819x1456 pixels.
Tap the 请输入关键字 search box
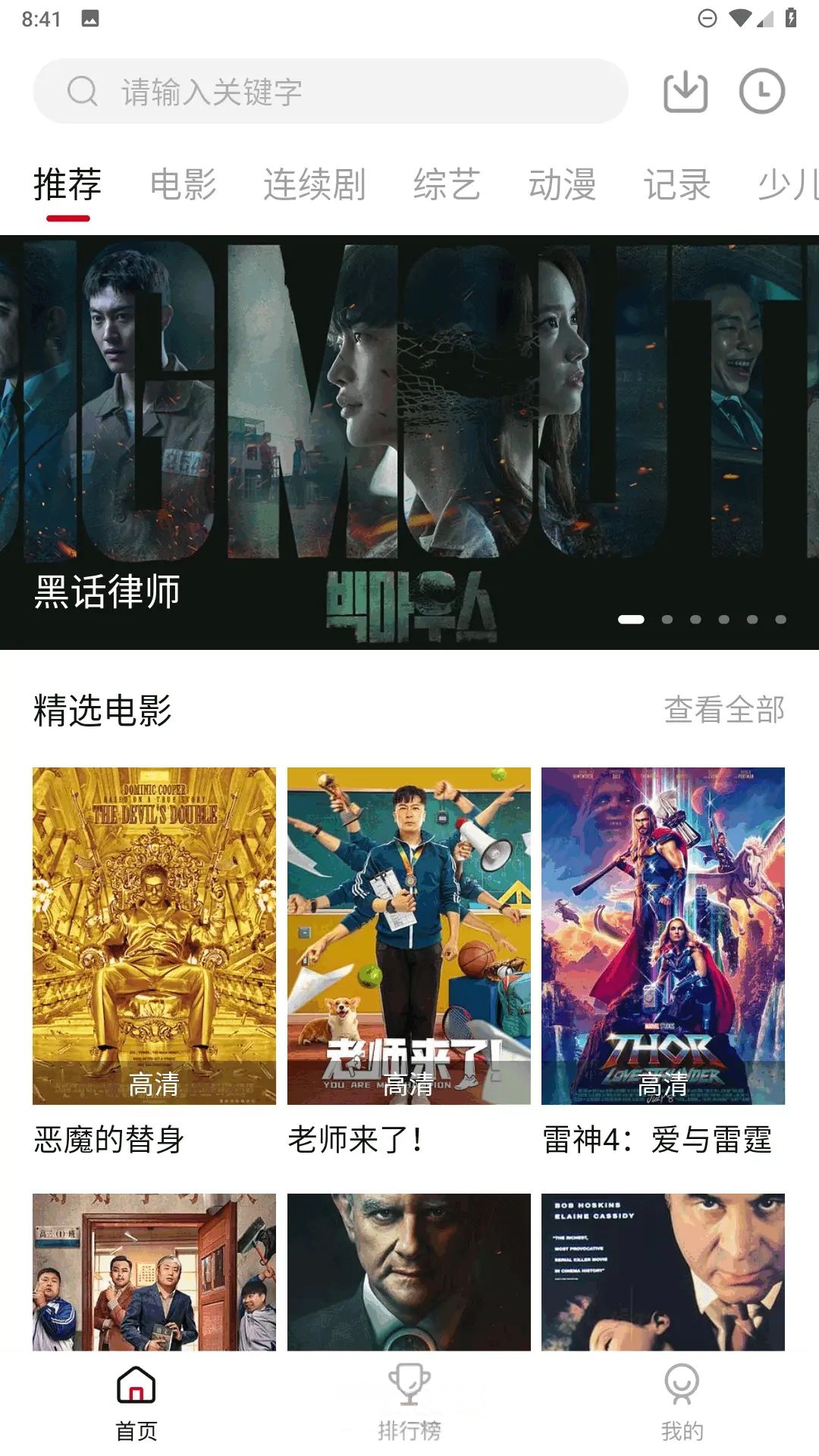(330, 92)
